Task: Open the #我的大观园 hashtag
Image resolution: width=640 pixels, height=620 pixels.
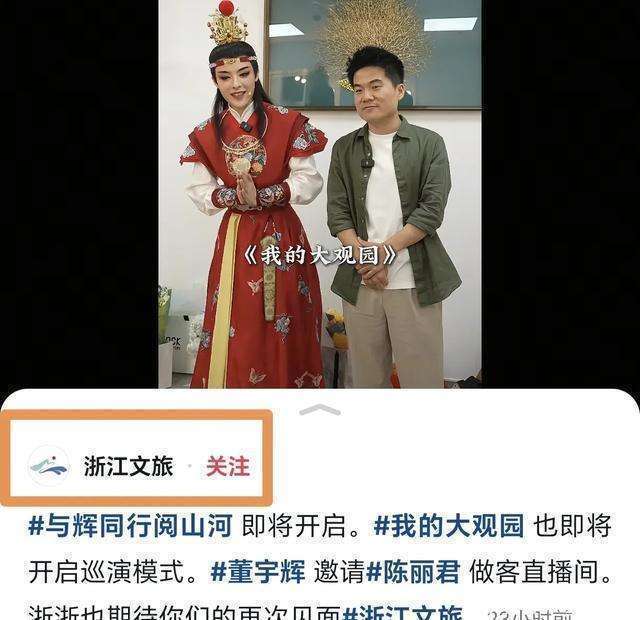Action: pyautogui.click(x=449, y=526)
